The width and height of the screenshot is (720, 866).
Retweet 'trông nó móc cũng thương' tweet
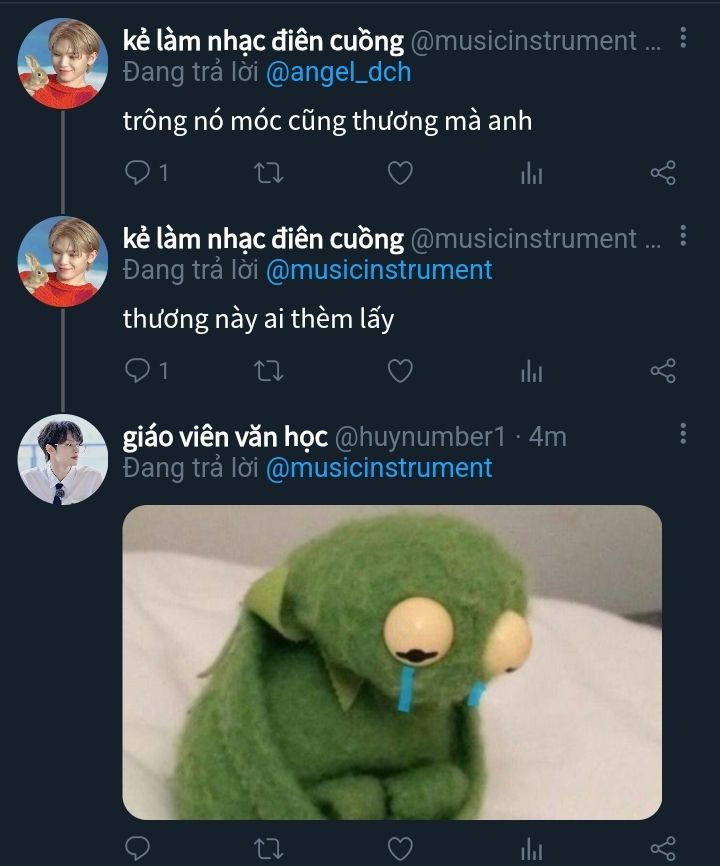tap(269, 173)
